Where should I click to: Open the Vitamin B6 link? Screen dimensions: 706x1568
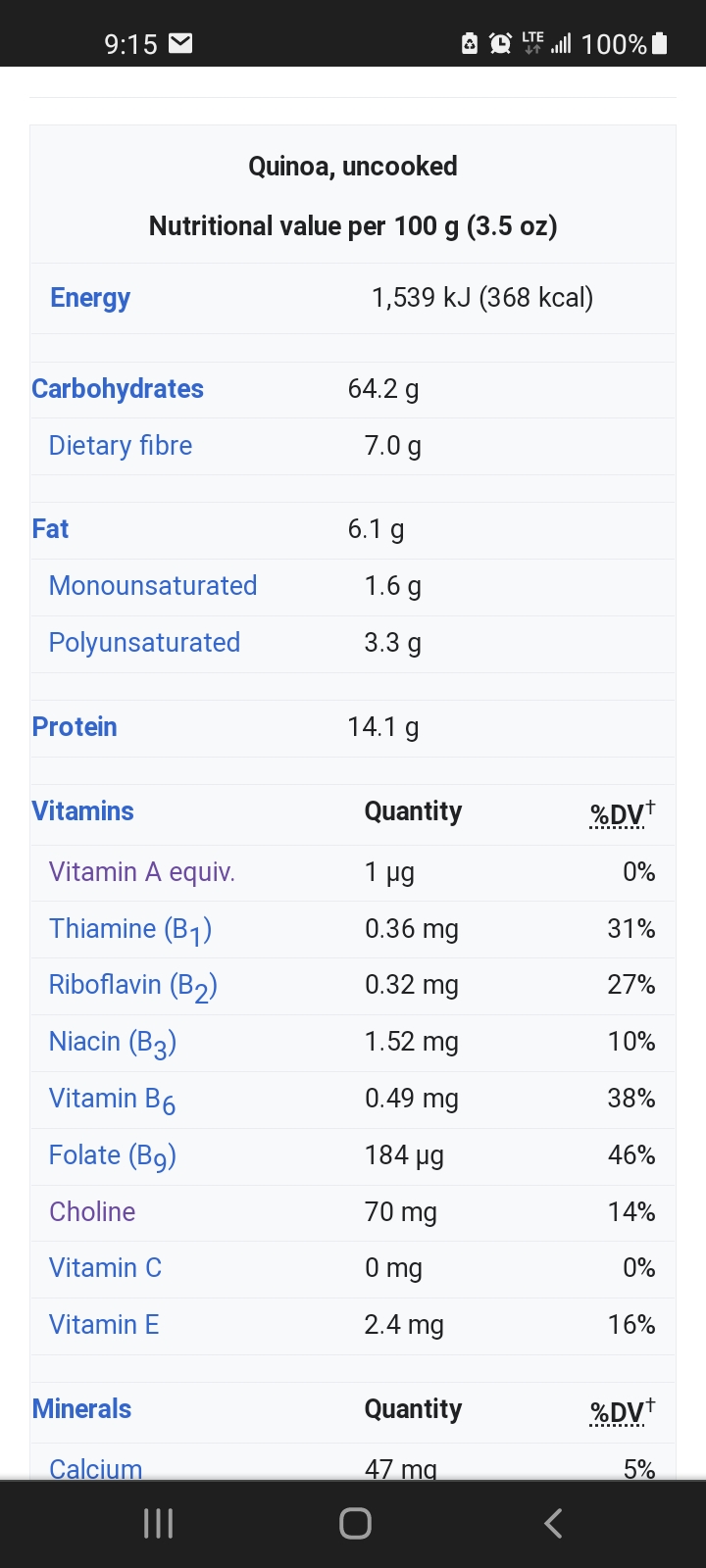(113, 1101)
